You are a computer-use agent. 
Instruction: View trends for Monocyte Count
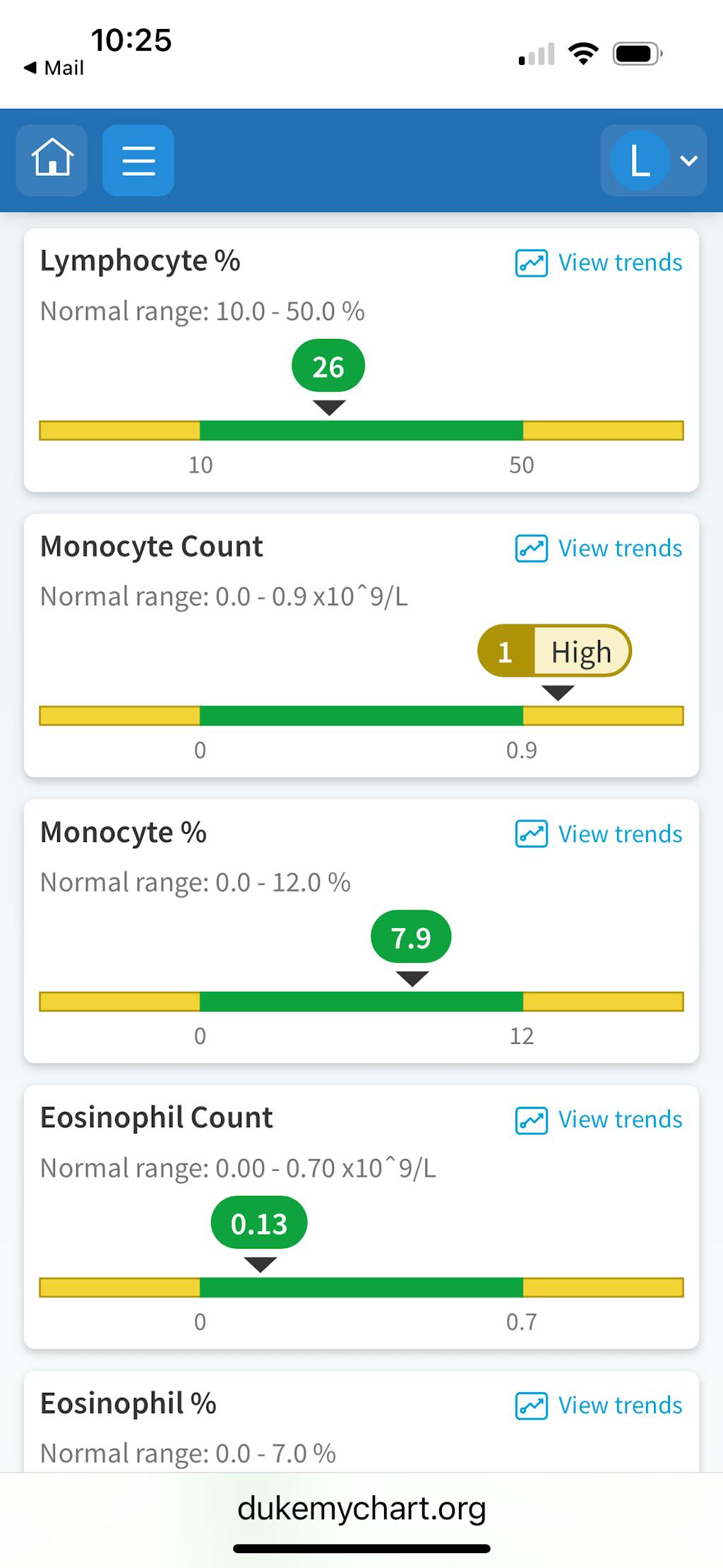point(599,549)
